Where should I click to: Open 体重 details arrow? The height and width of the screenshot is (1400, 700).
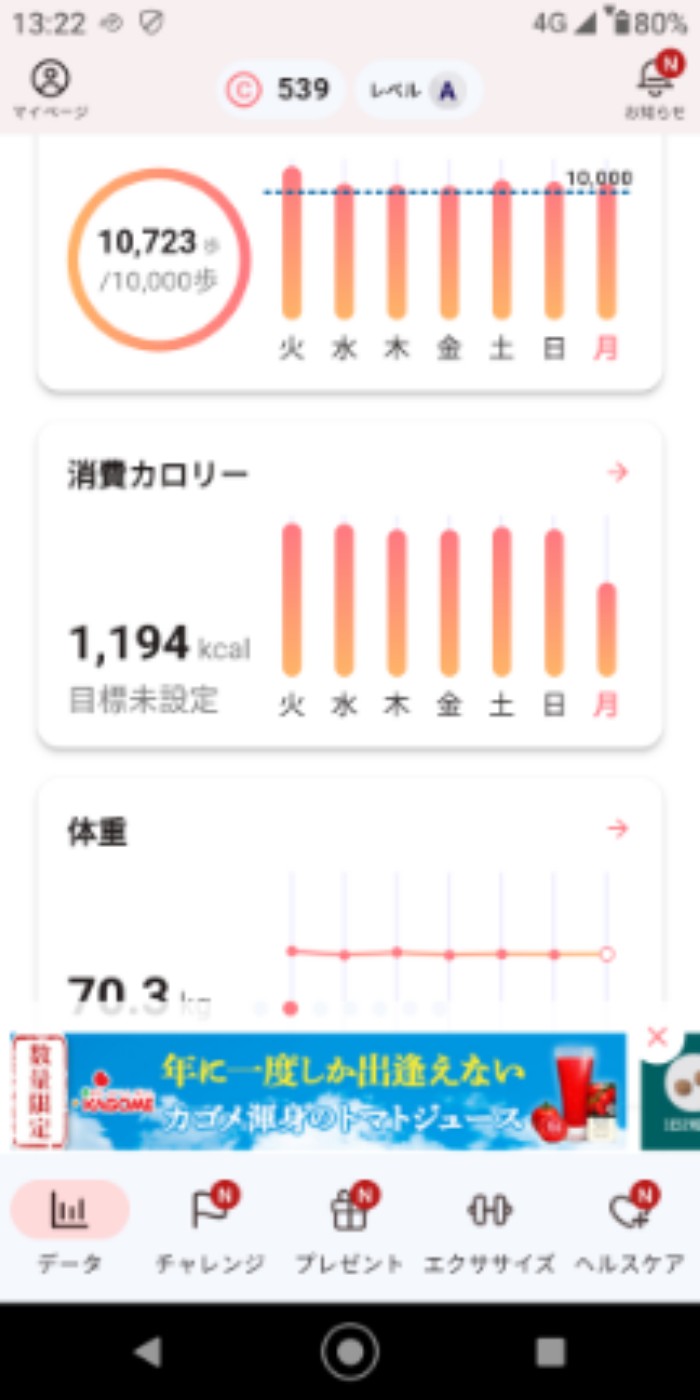tap(618, 829)
